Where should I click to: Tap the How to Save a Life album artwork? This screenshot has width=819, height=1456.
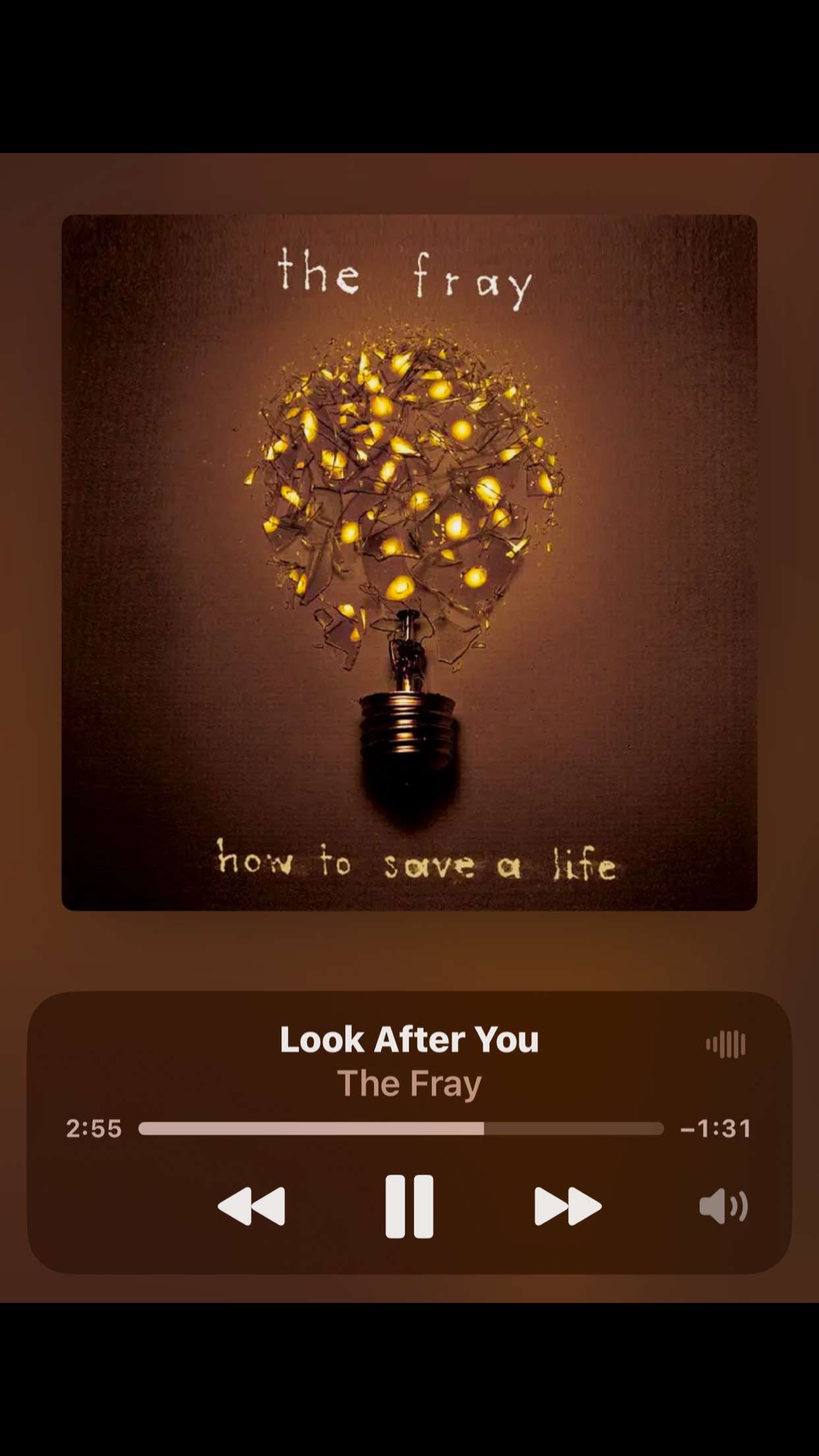pos(409,562)
